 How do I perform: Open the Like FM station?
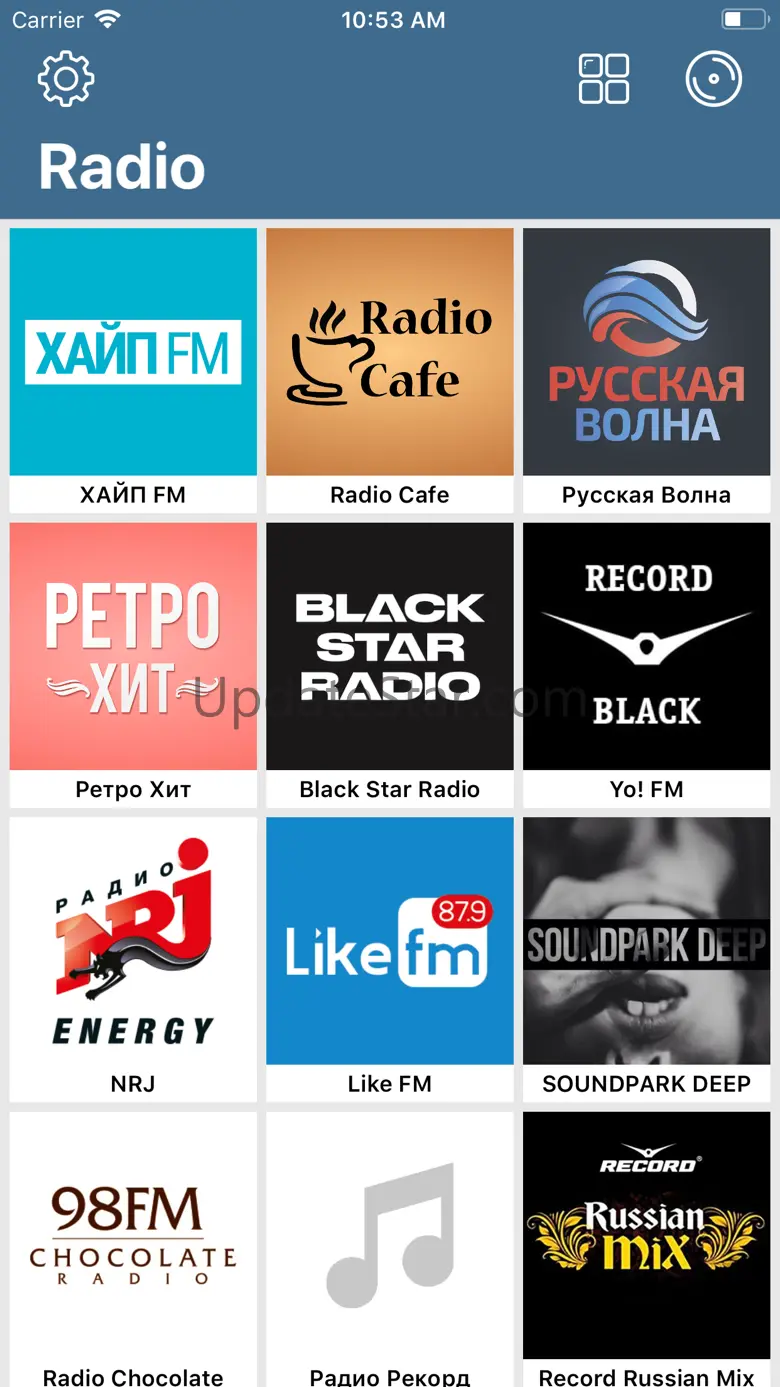(390, 960)
